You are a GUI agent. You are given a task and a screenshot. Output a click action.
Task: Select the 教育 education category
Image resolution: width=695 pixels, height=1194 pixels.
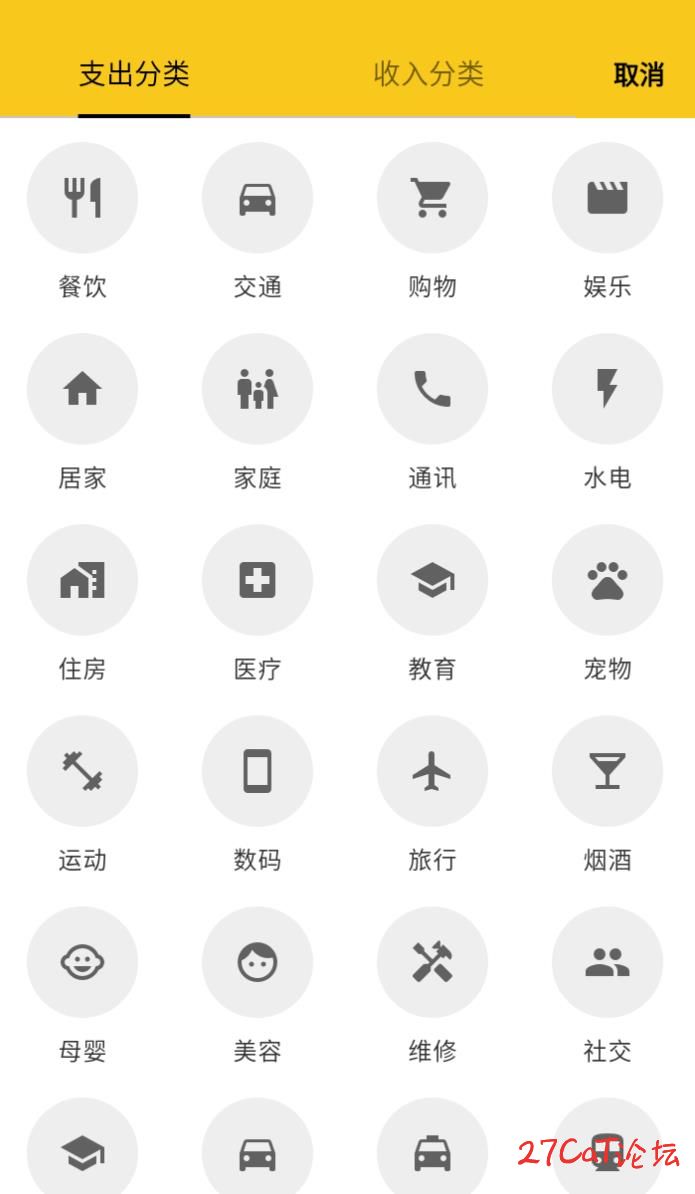(x=432, y=580)
